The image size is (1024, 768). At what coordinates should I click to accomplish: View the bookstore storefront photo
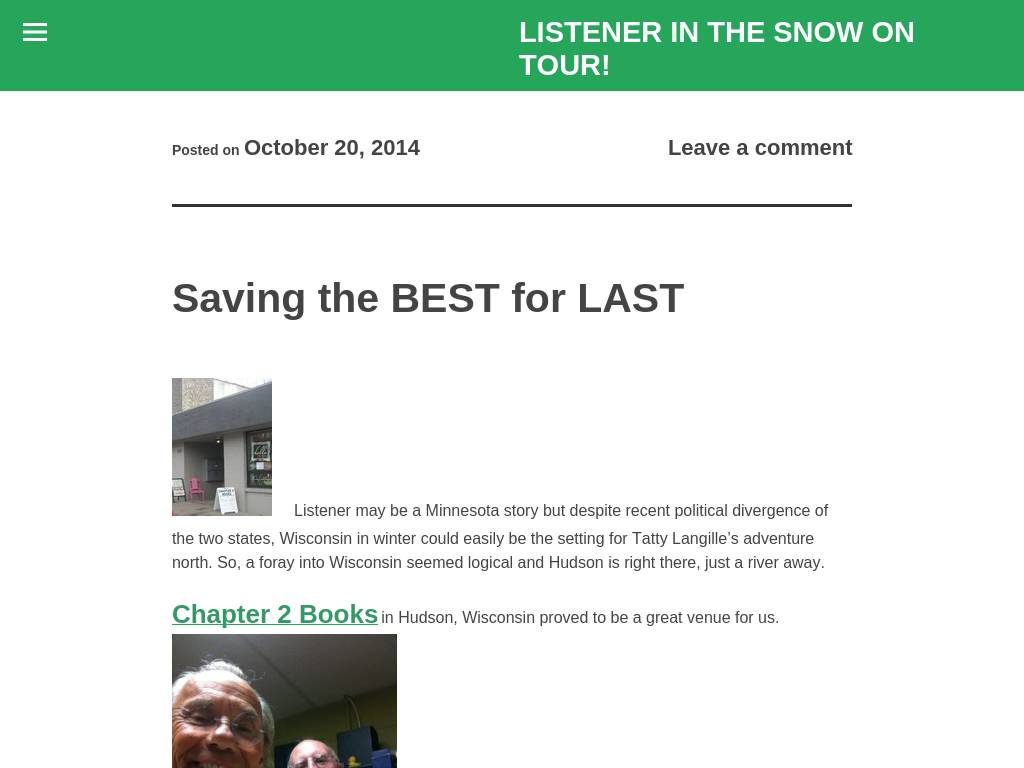point(222,447)
